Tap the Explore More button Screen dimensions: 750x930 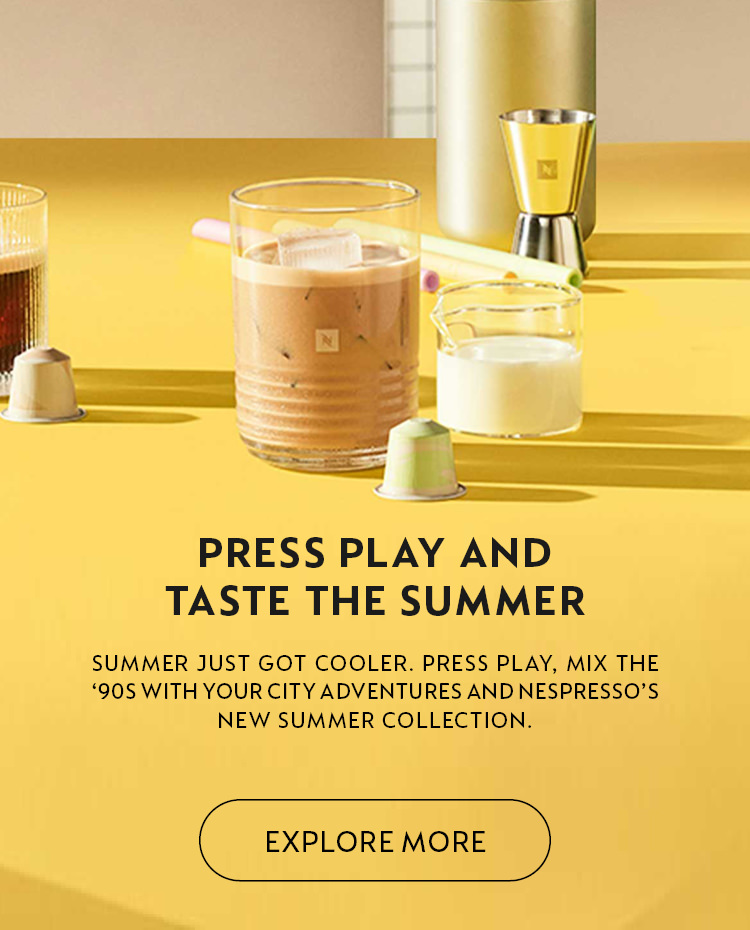375,840
